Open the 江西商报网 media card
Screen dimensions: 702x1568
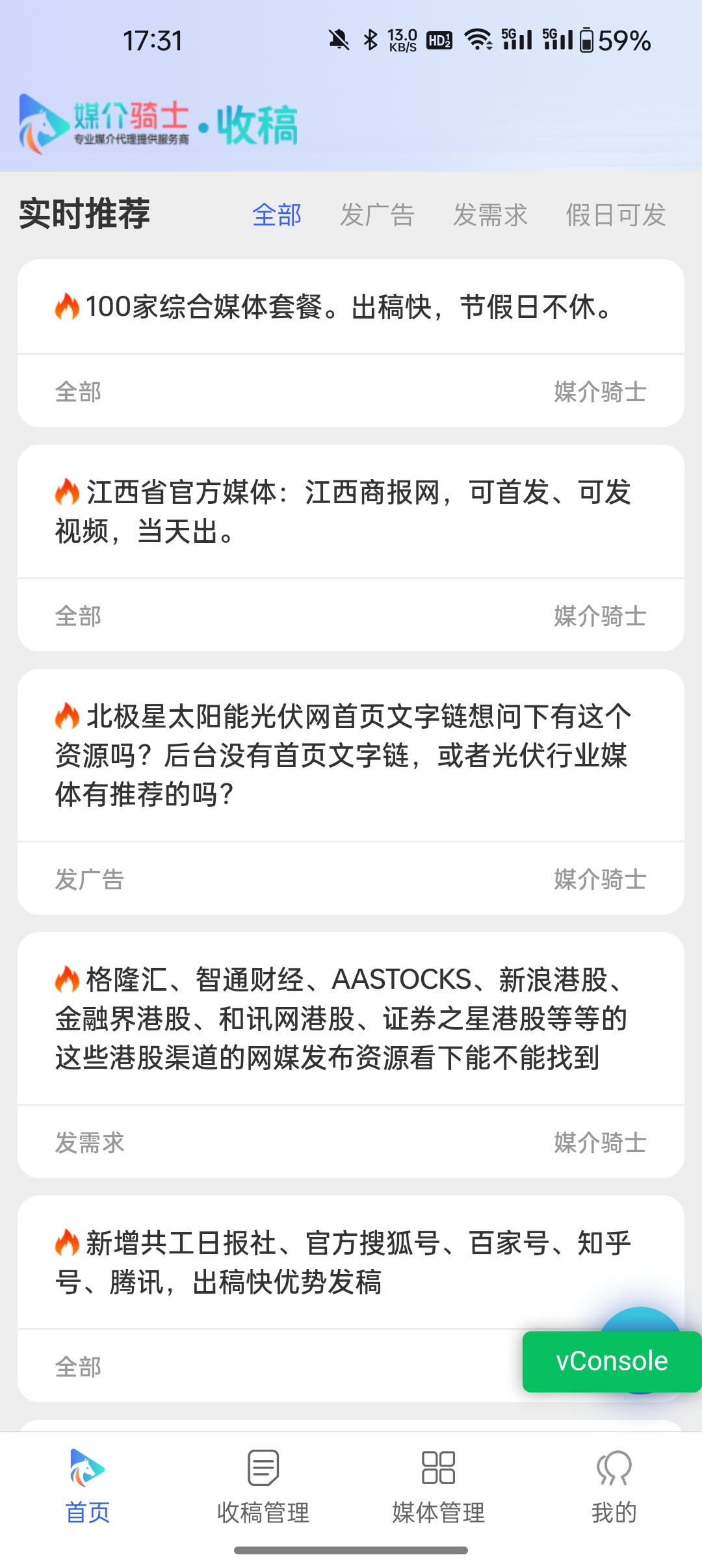pyautogui.click(x=350, y=512)
